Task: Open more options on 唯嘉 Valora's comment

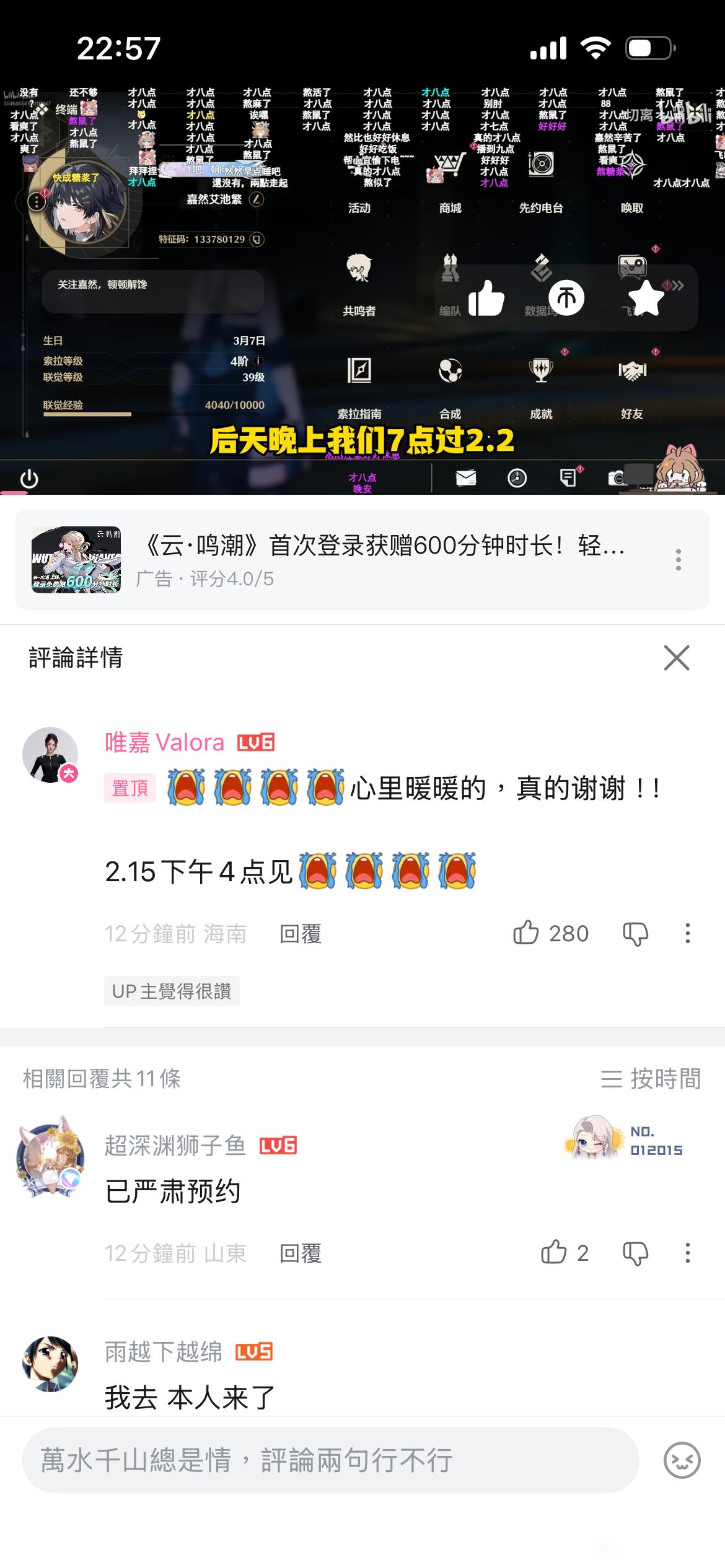Action: 687,933
